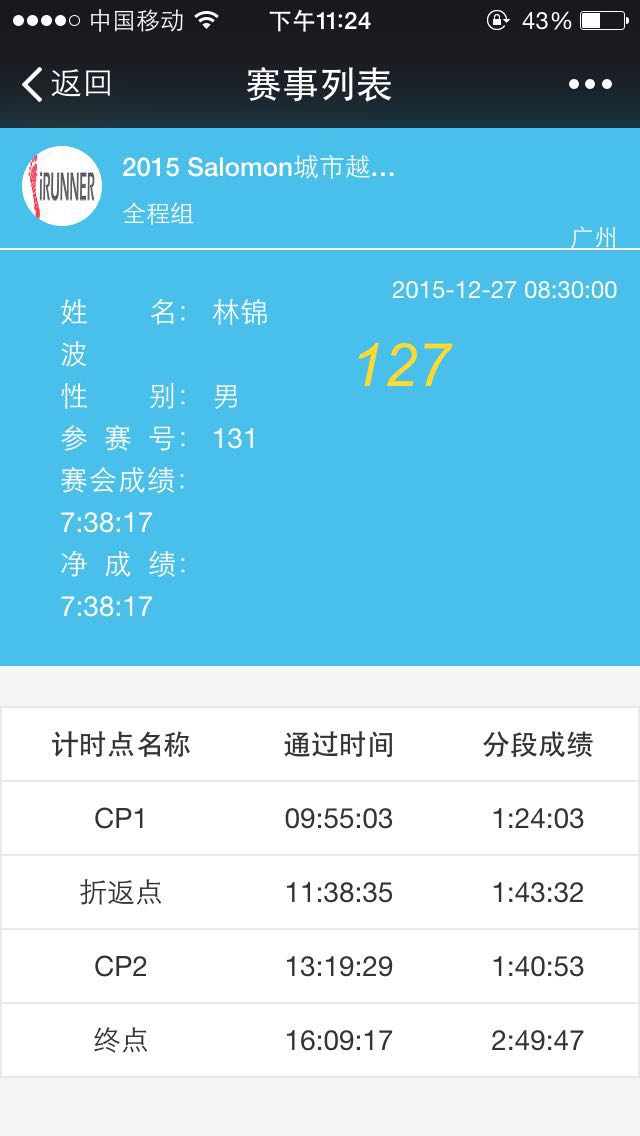Go back using the 返回 button
The image size is (640, 1136).
click(x=66, y=84)
